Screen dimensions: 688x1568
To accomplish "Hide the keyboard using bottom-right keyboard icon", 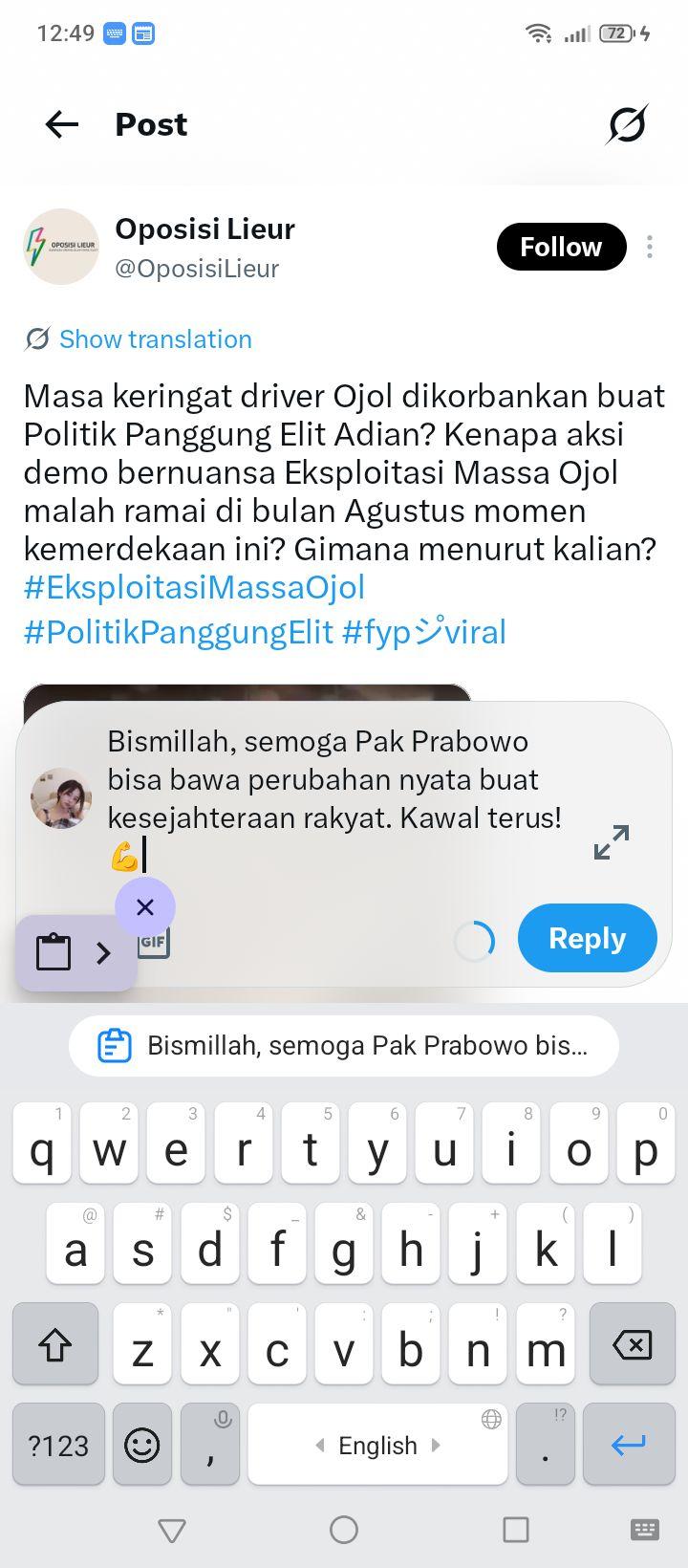I will [644, 1530].
